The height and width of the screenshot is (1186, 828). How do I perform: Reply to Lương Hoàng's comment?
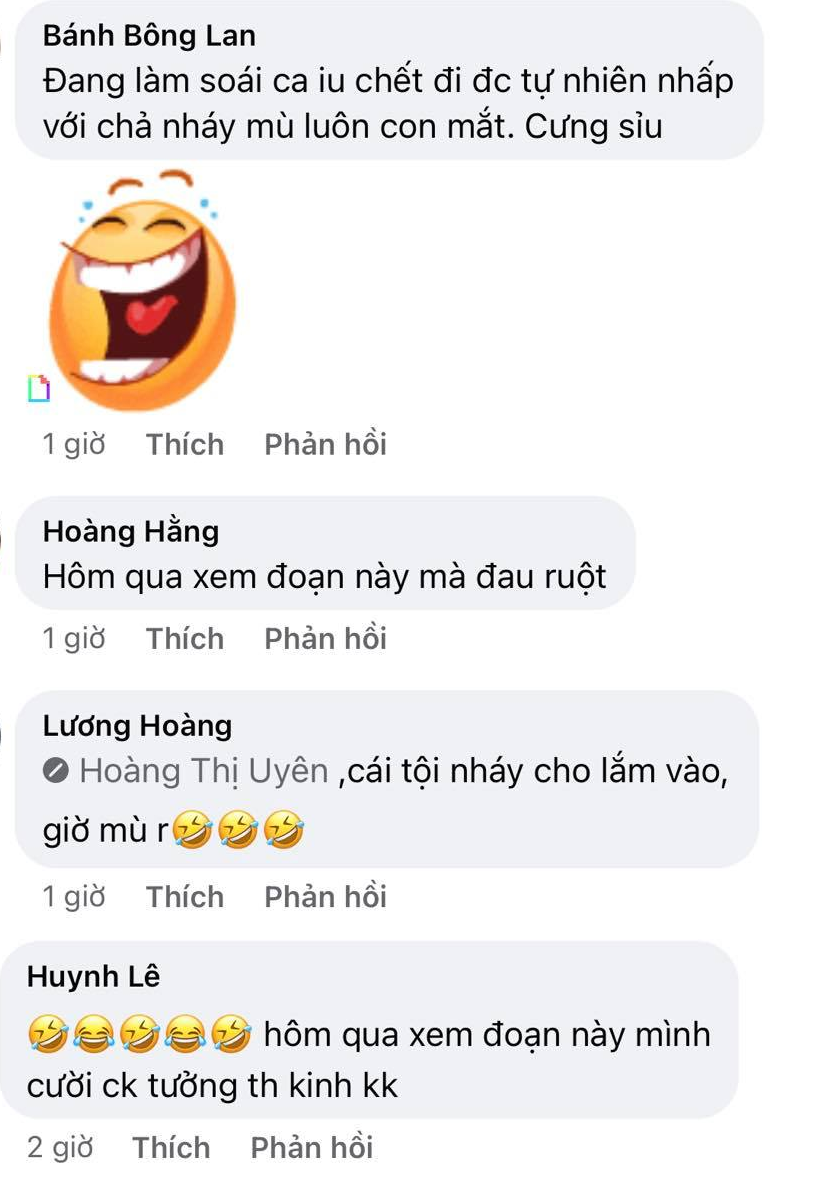[x=325, y=897]
